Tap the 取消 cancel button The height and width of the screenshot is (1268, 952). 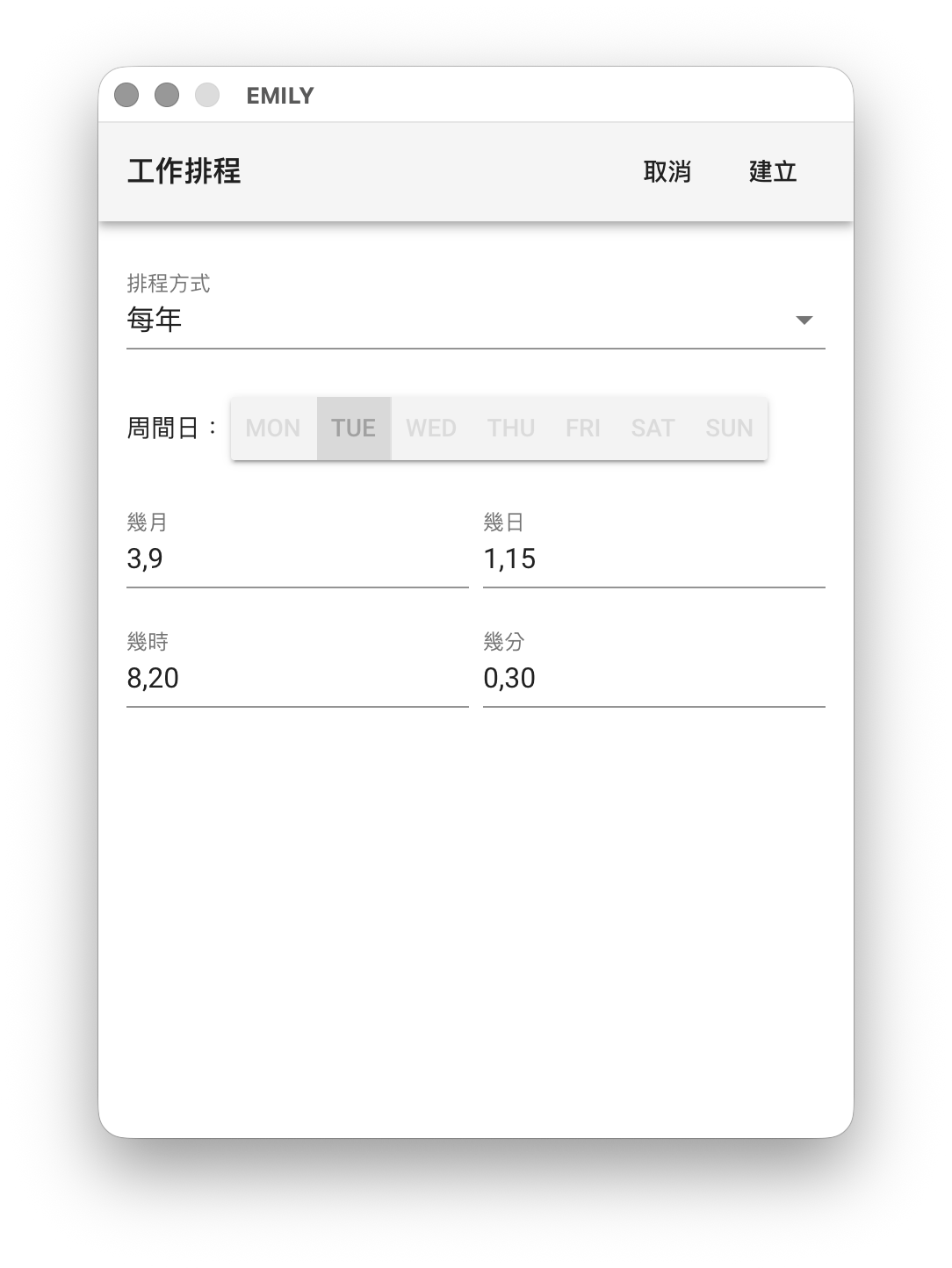[x=667, y=171]
